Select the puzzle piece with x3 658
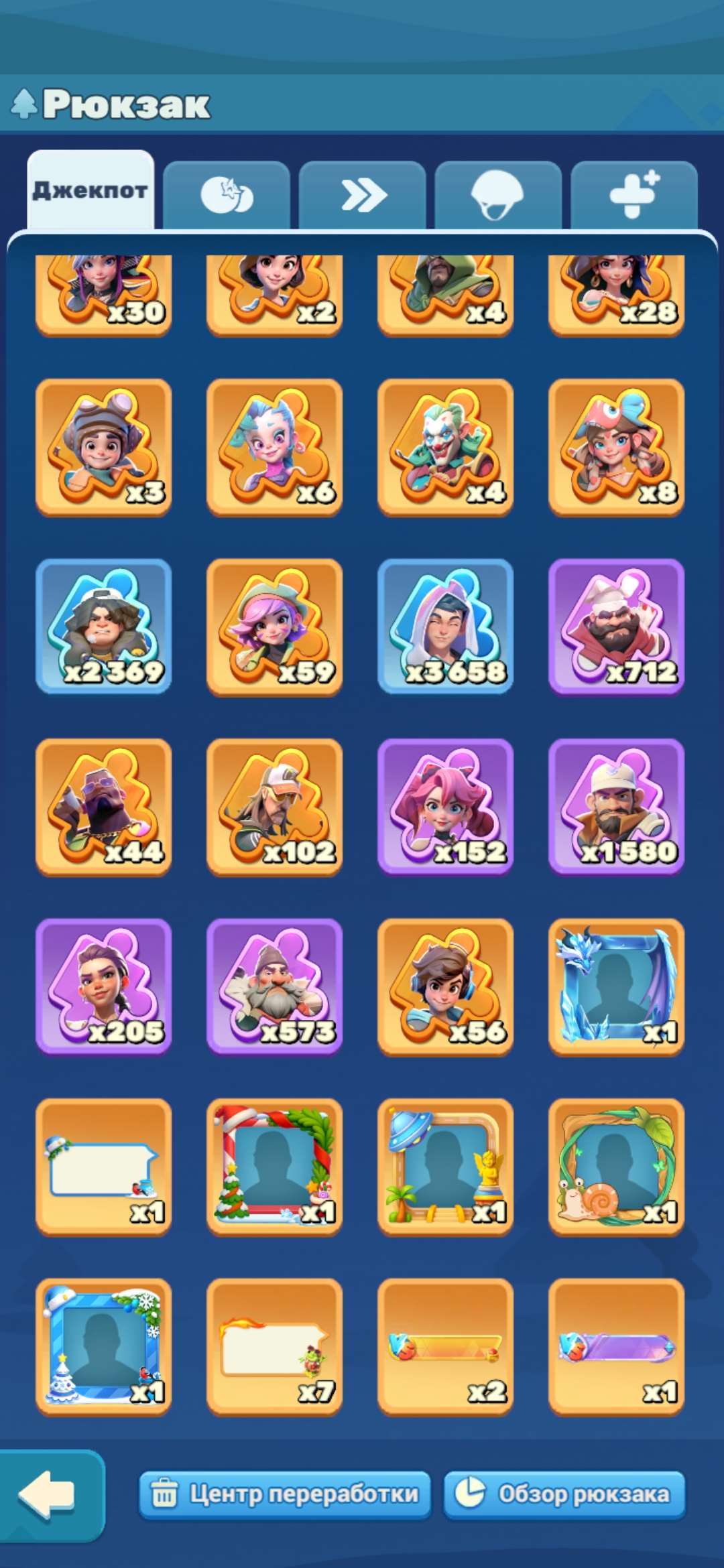 446,627
